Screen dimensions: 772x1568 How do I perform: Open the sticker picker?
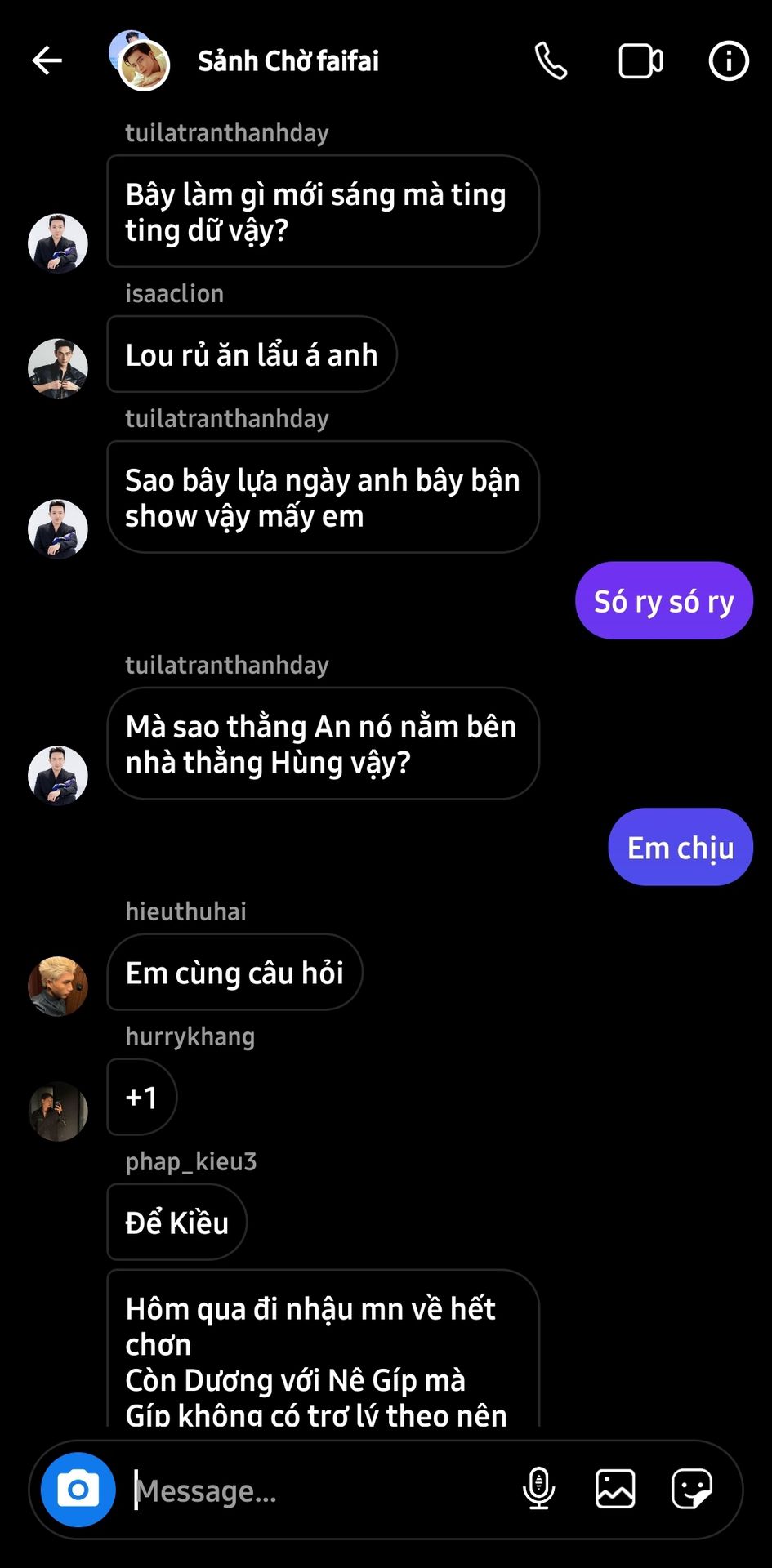tap(691, 1489)
